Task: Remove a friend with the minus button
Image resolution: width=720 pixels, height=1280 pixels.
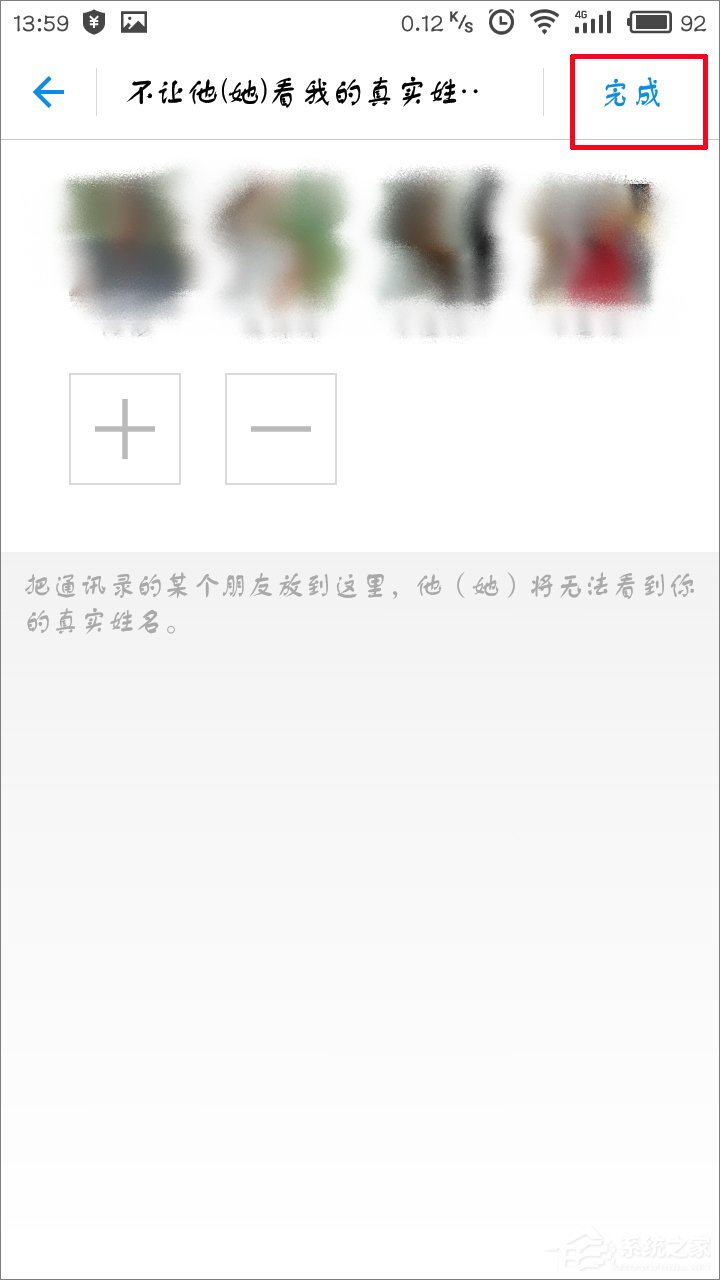Action: 281,429
